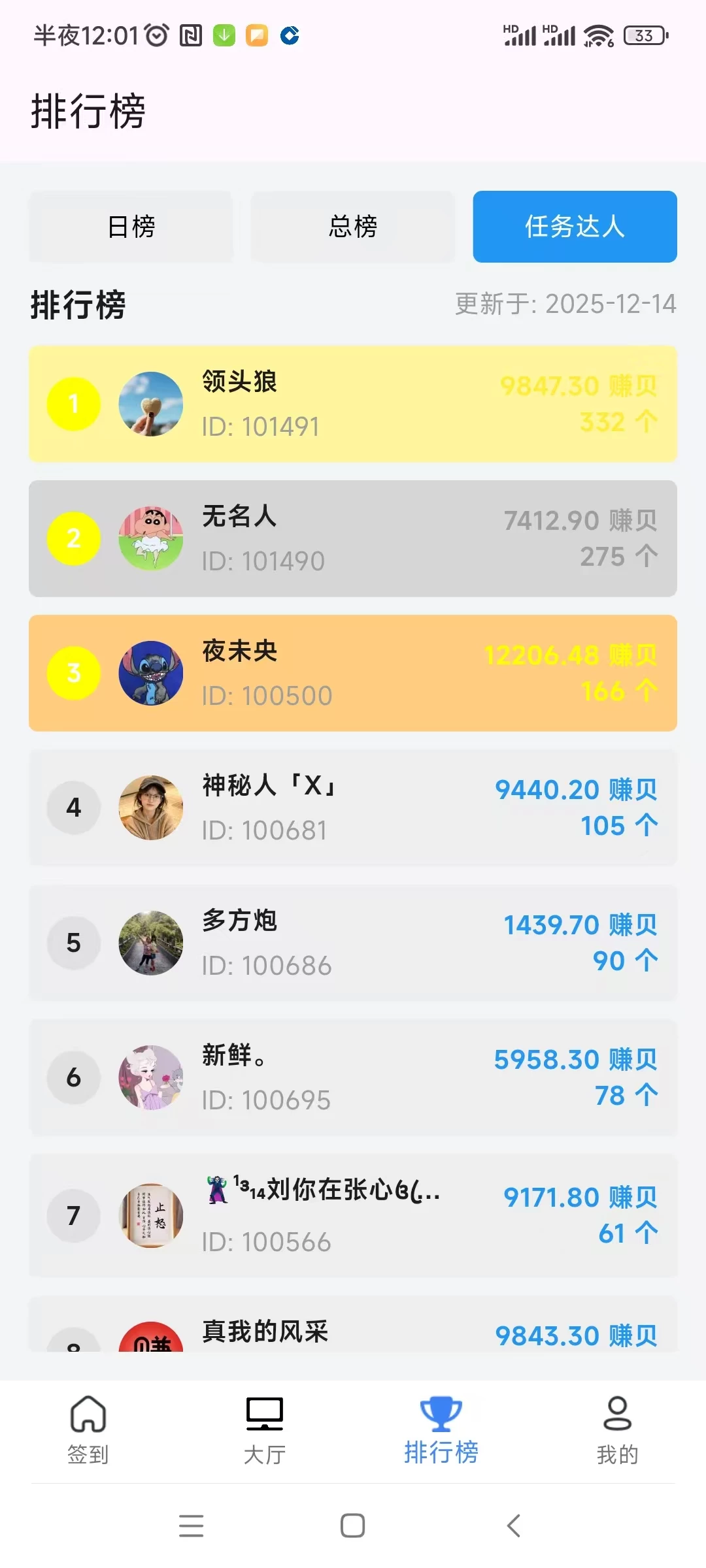Open the NFC icon in the status bar
Screen dimensions: 706x1568
[x=189, y=34]
